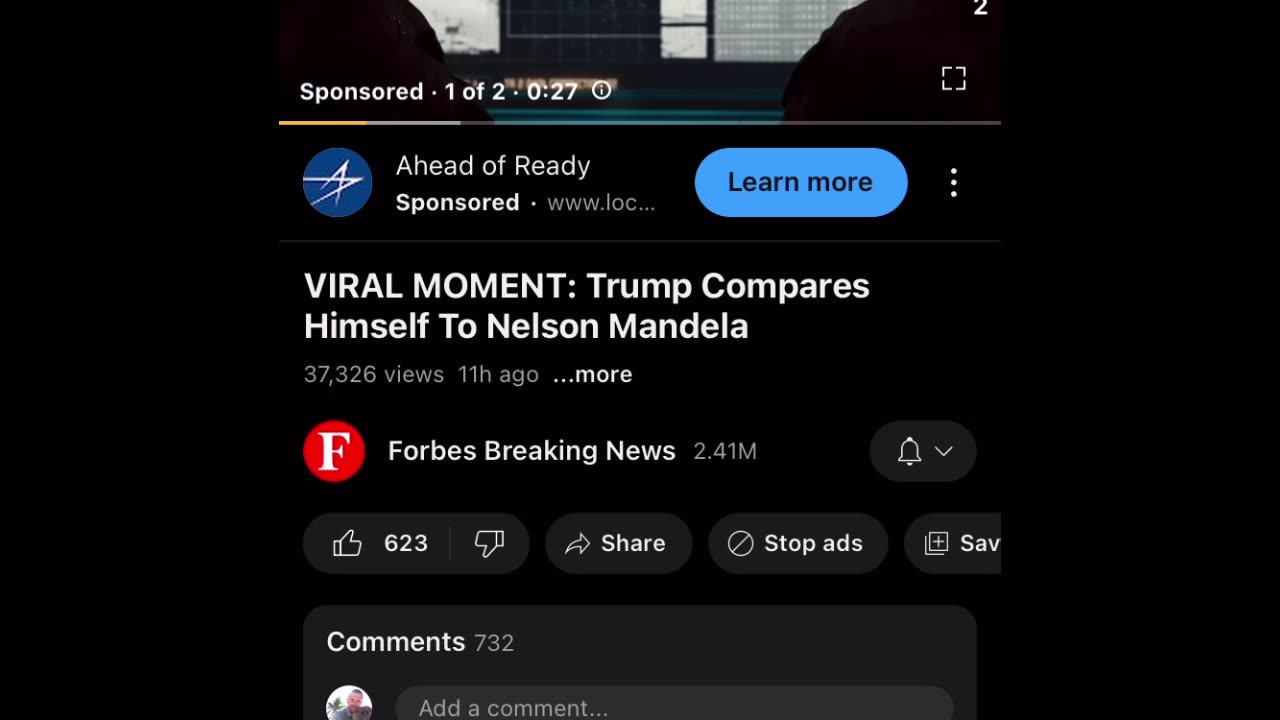Open the notification bell dropdown
This screenshot has width=1280, height=720.
tap(922, 451)
